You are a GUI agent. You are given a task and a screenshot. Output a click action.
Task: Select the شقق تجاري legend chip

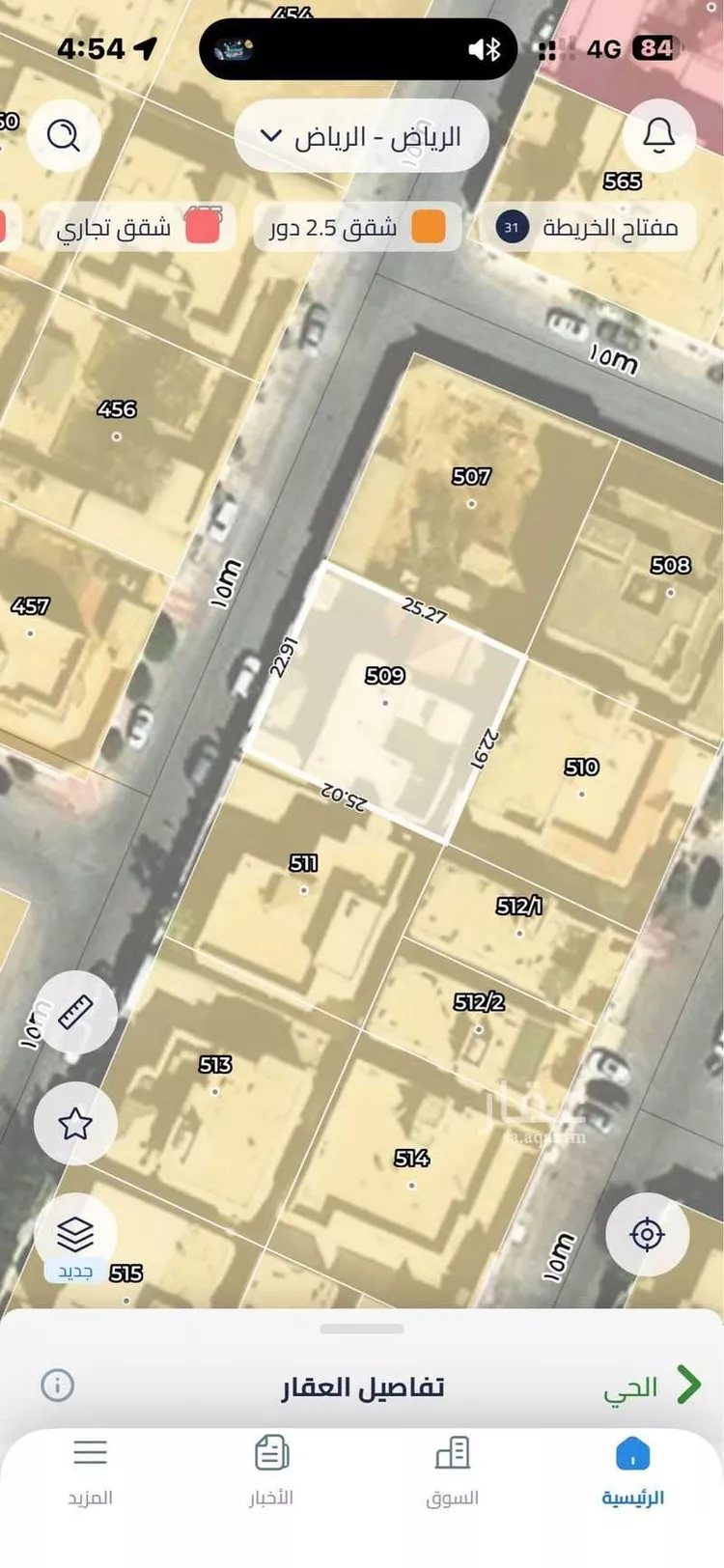(138, 228)
